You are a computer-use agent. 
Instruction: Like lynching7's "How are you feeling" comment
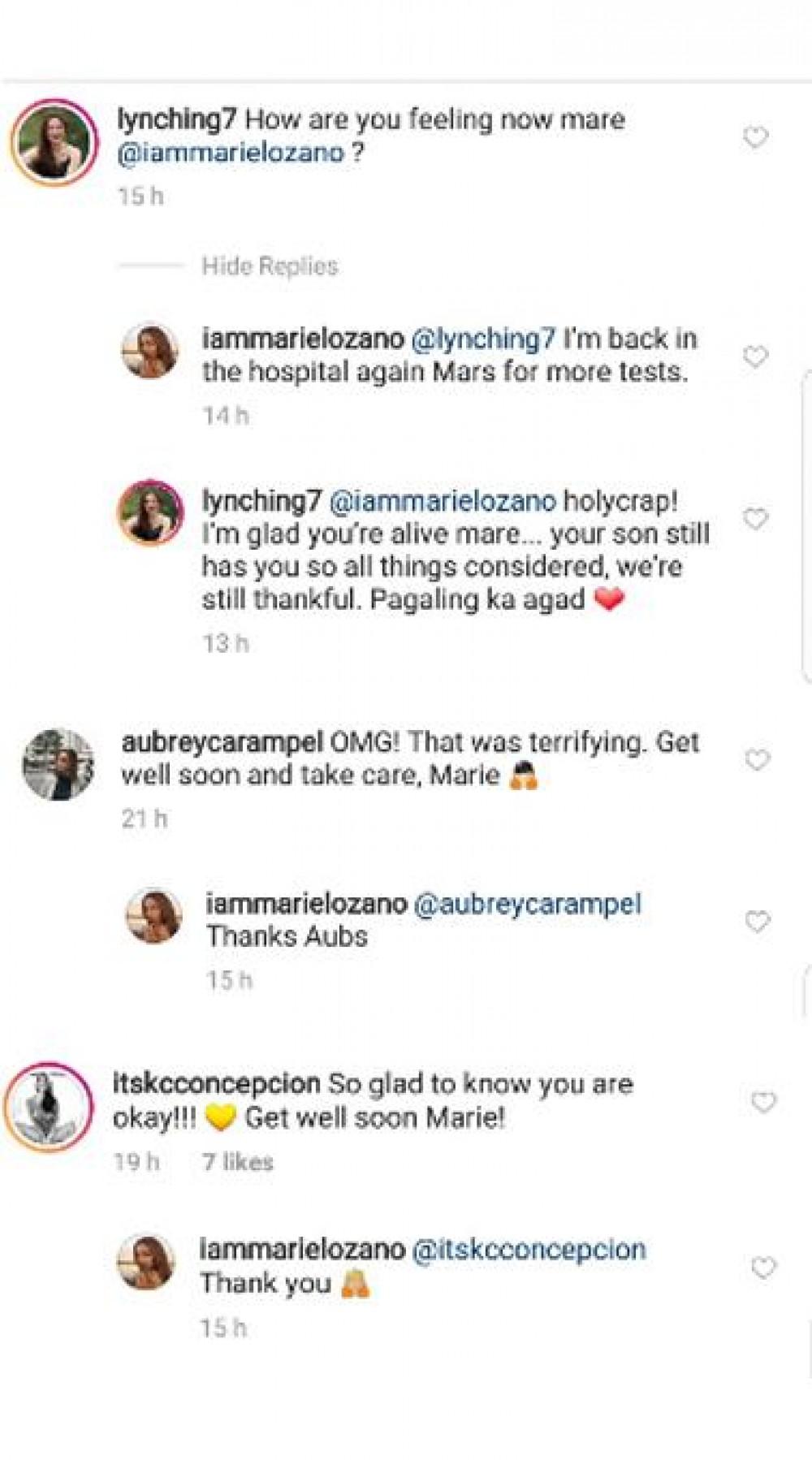[755, 138]
